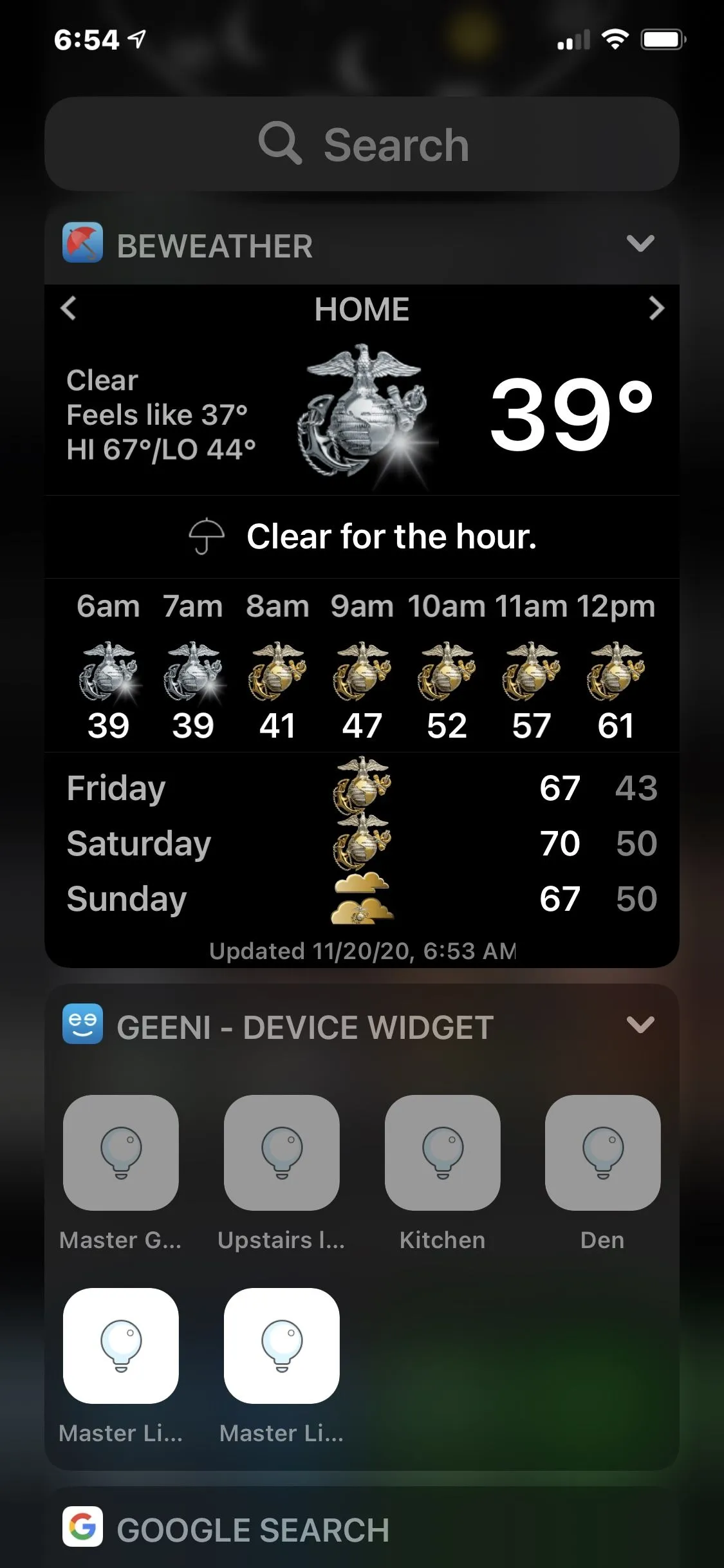Toggle the Master G... light
Screen dimensions: 724x1568
click(121, 1152)
